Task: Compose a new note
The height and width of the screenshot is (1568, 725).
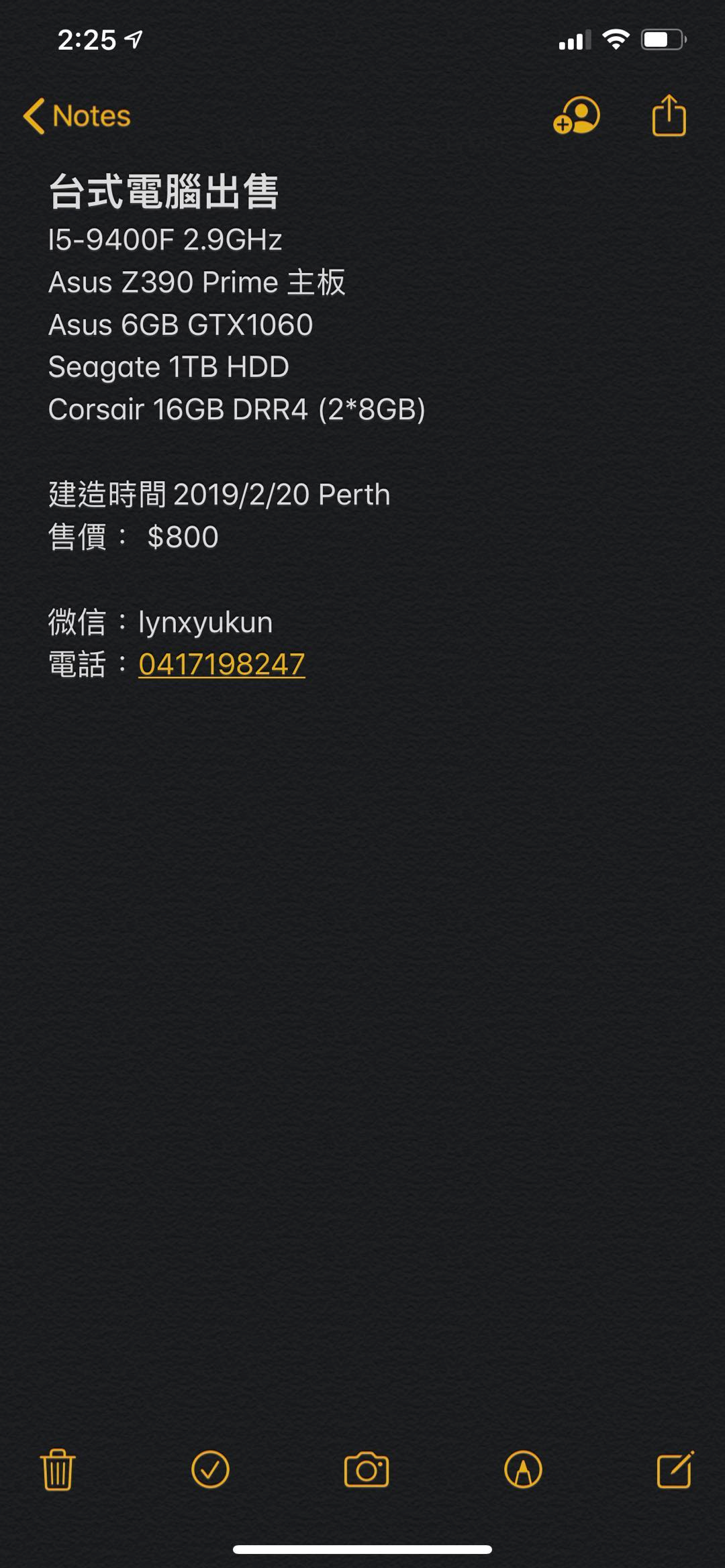Action: pyautogui.click(x=675, y=1469)
